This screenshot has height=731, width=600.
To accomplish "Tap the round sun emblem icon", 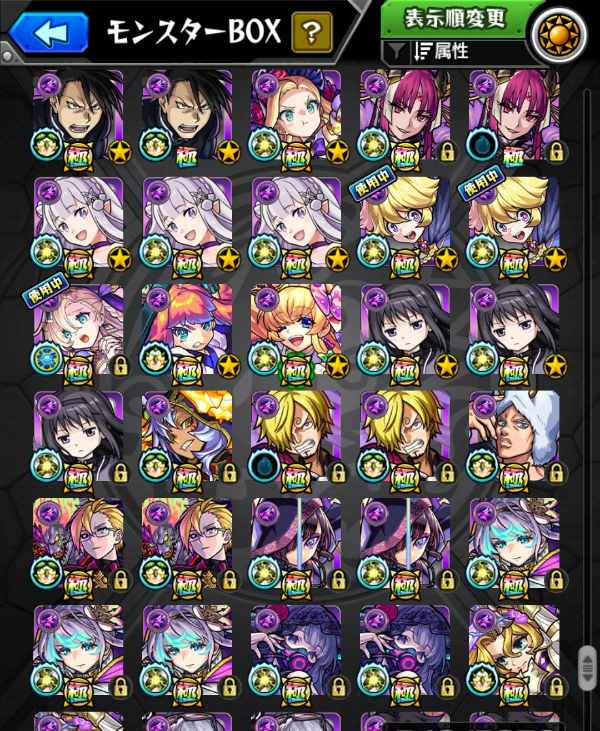I will click(561, 32).
